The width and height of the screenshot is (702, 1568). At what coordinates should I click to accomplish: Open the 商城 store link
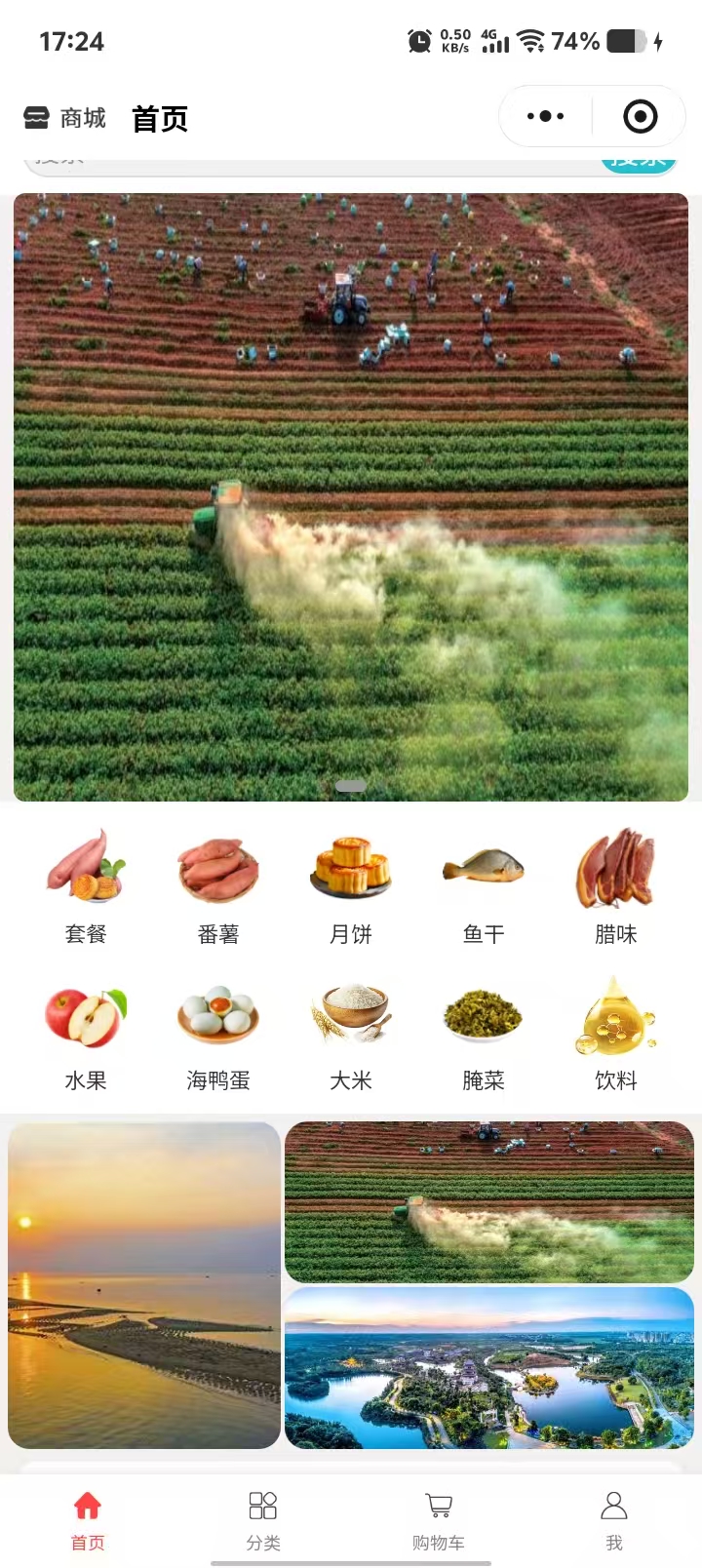64,118
